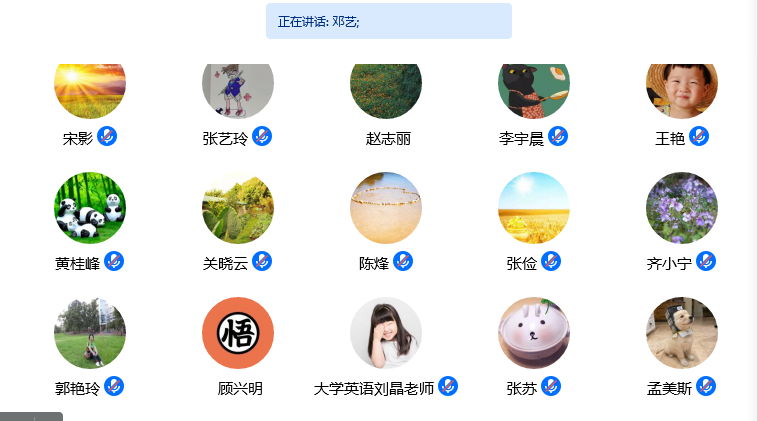Open 王艳's participant tile

coord(682,90)
